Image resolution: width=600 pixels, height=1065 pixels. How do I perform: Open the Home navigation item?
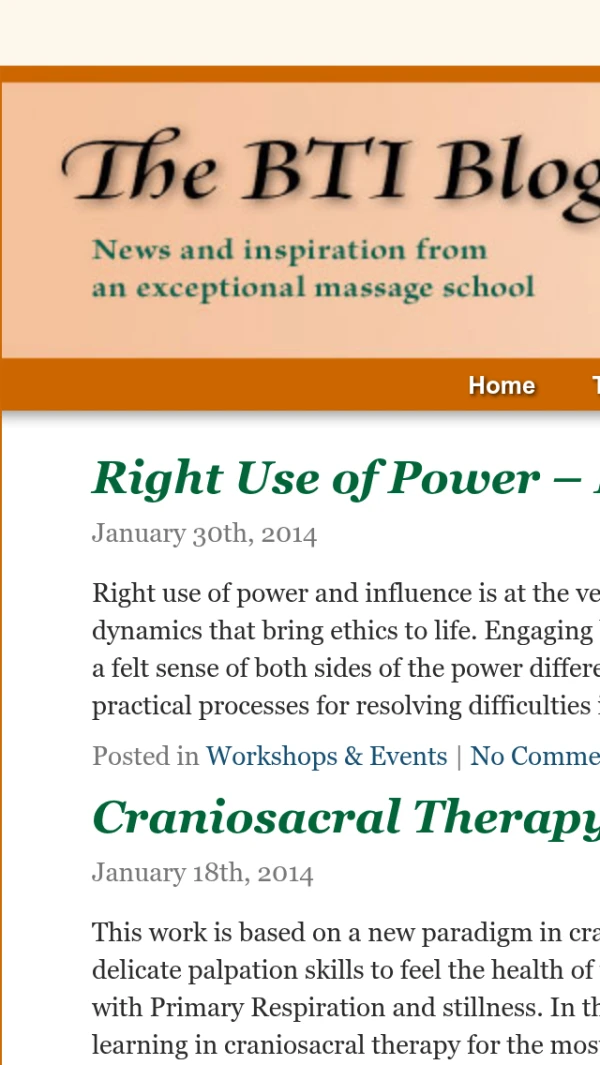(x=501, y=385)
